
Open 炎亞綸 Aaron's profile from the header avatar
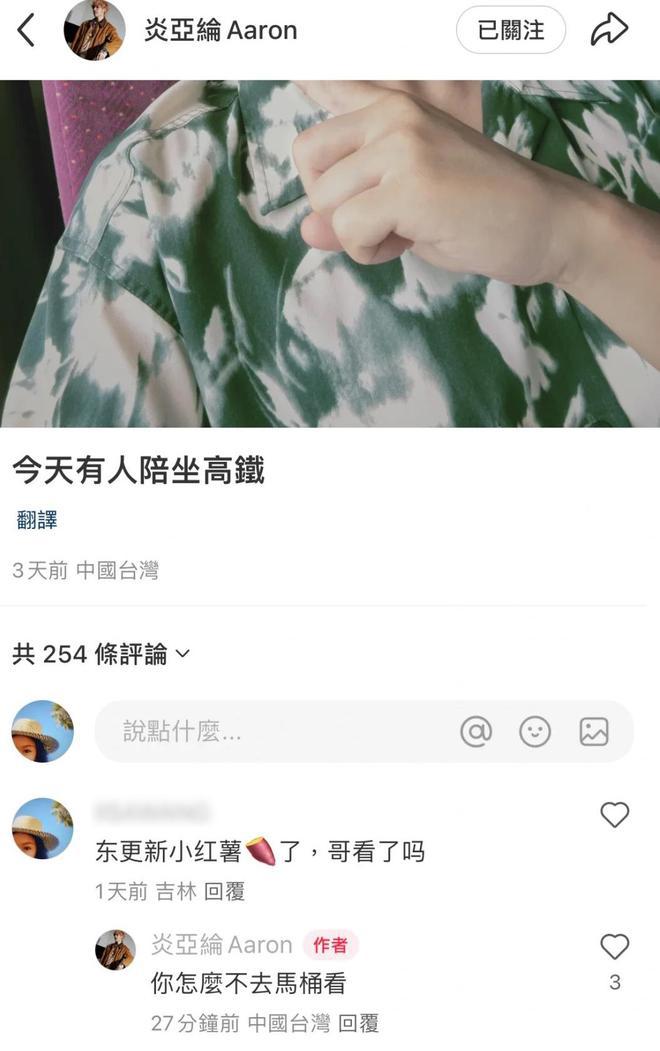coord(94,31)
